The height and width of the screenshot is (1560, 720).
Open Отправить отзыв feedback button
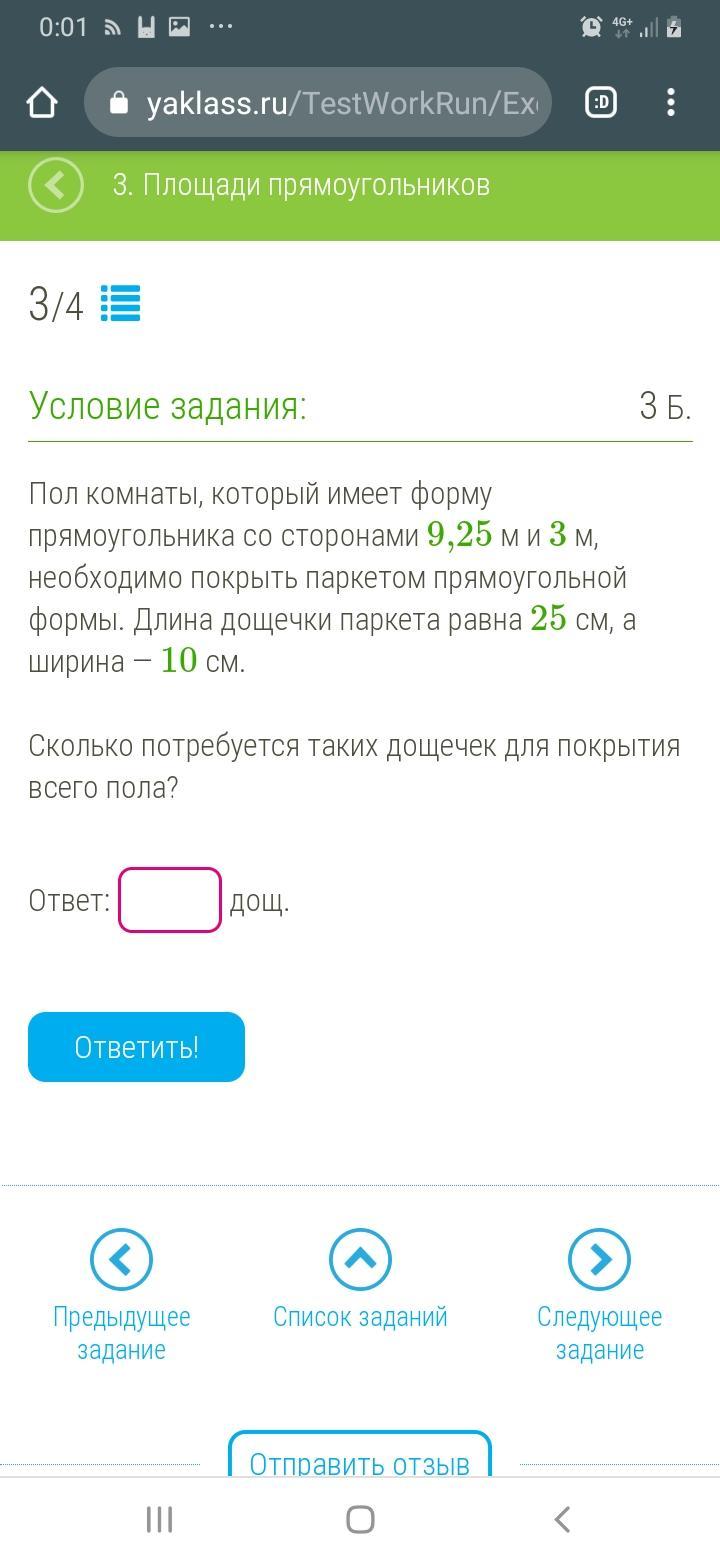[x=360, y=1460]
